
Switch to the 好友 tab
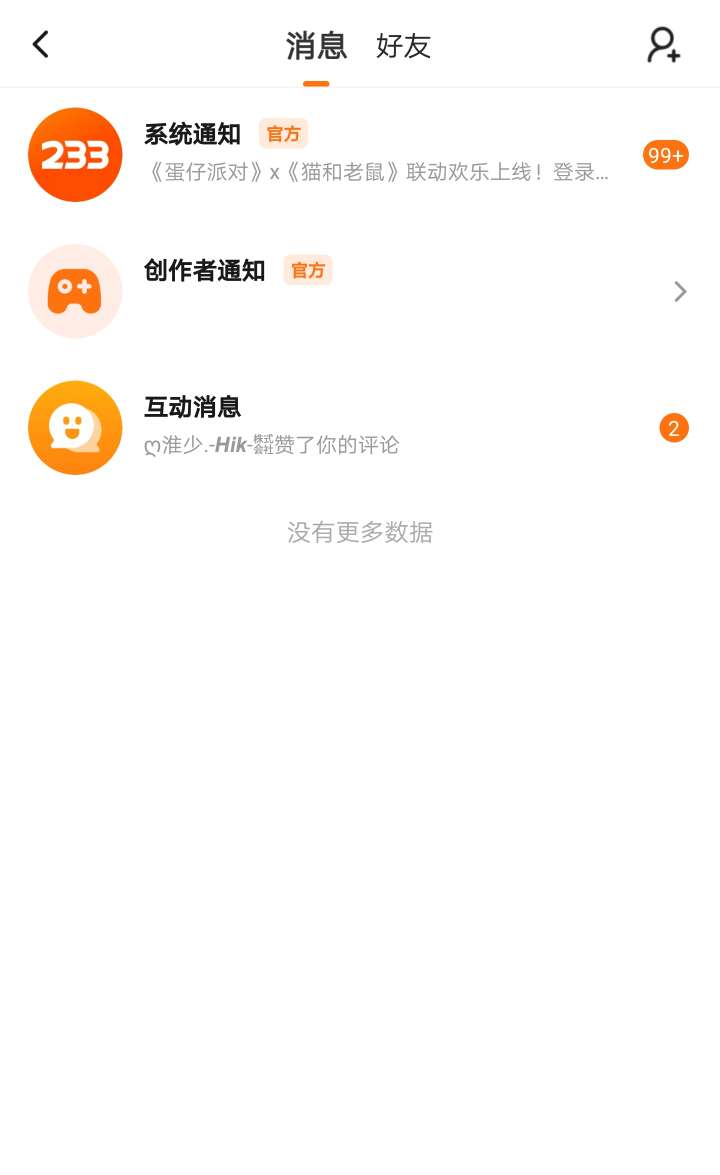(403, 46)
